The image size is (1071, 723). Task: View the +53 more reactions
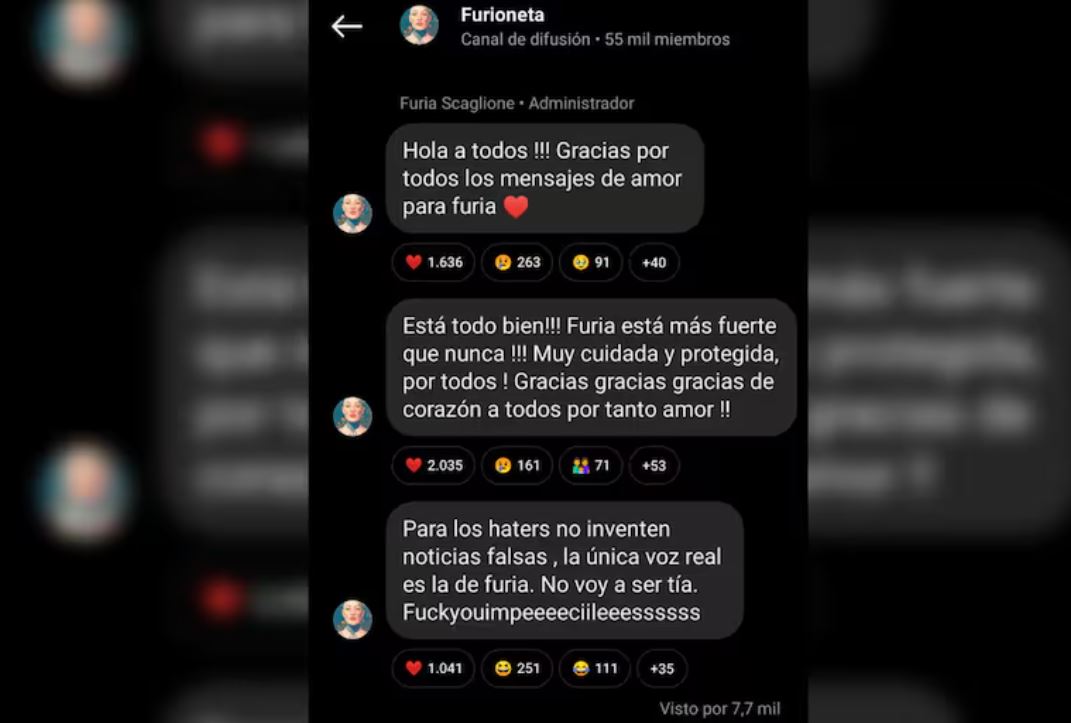(654, 466)
